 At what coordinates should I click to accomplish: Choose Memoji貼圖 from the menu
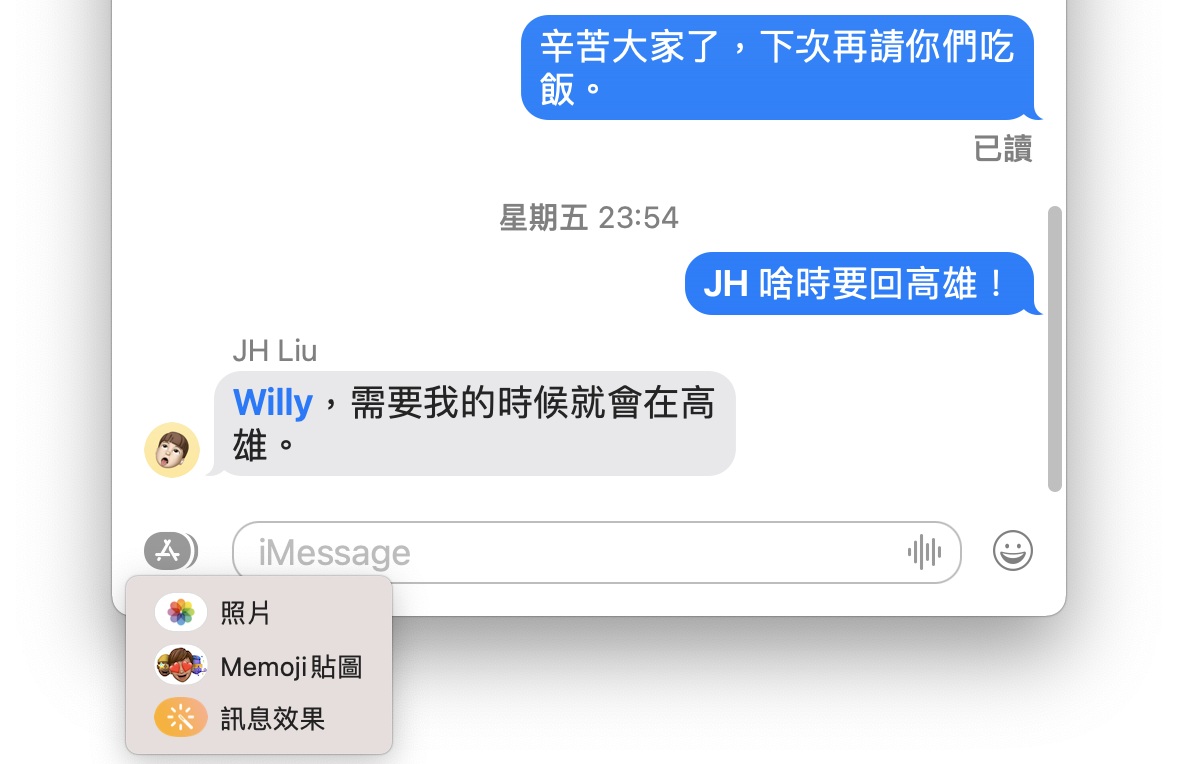(258, 666)
